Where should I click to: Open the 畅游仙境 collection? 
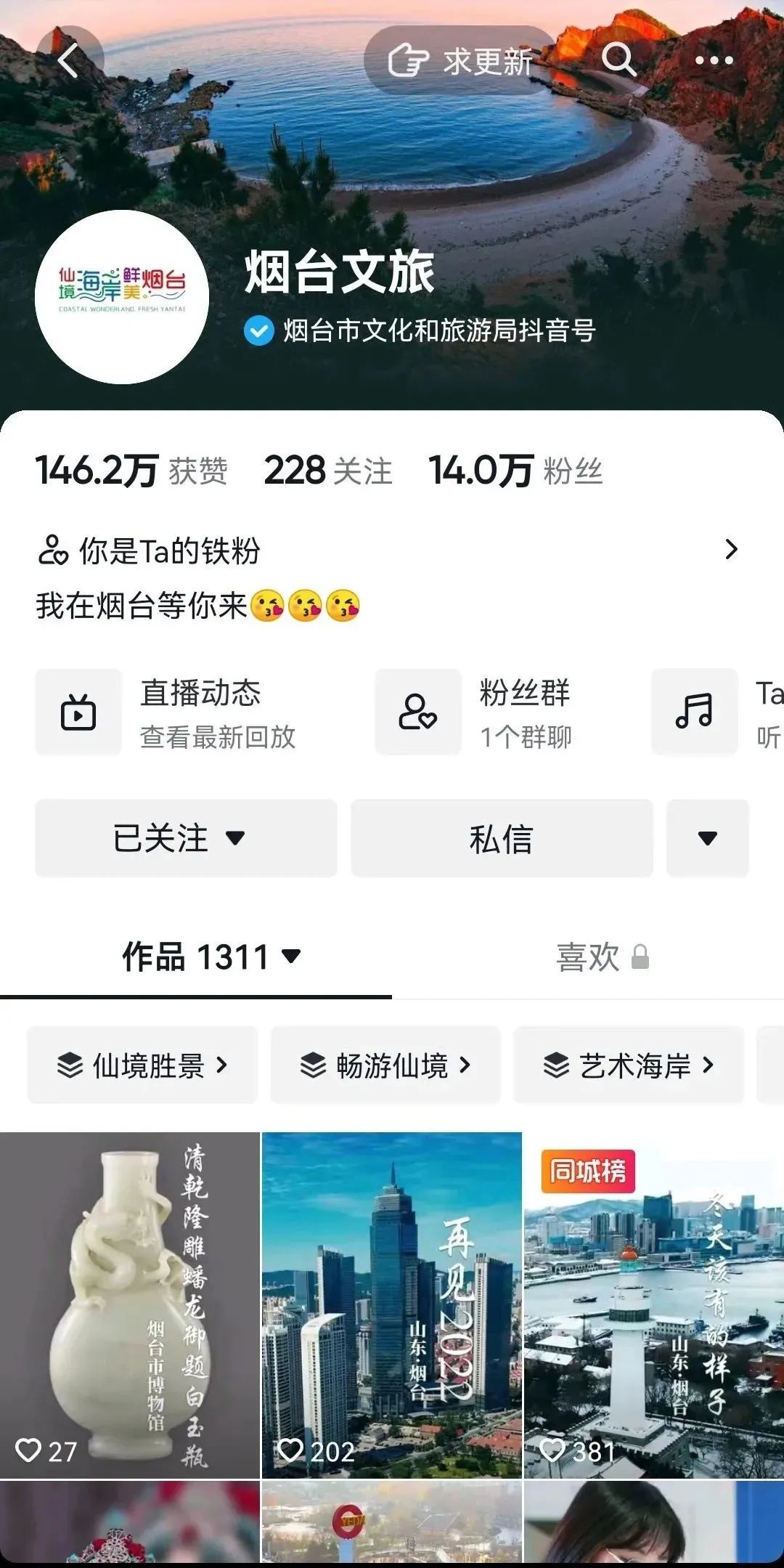click(385, 1065)
